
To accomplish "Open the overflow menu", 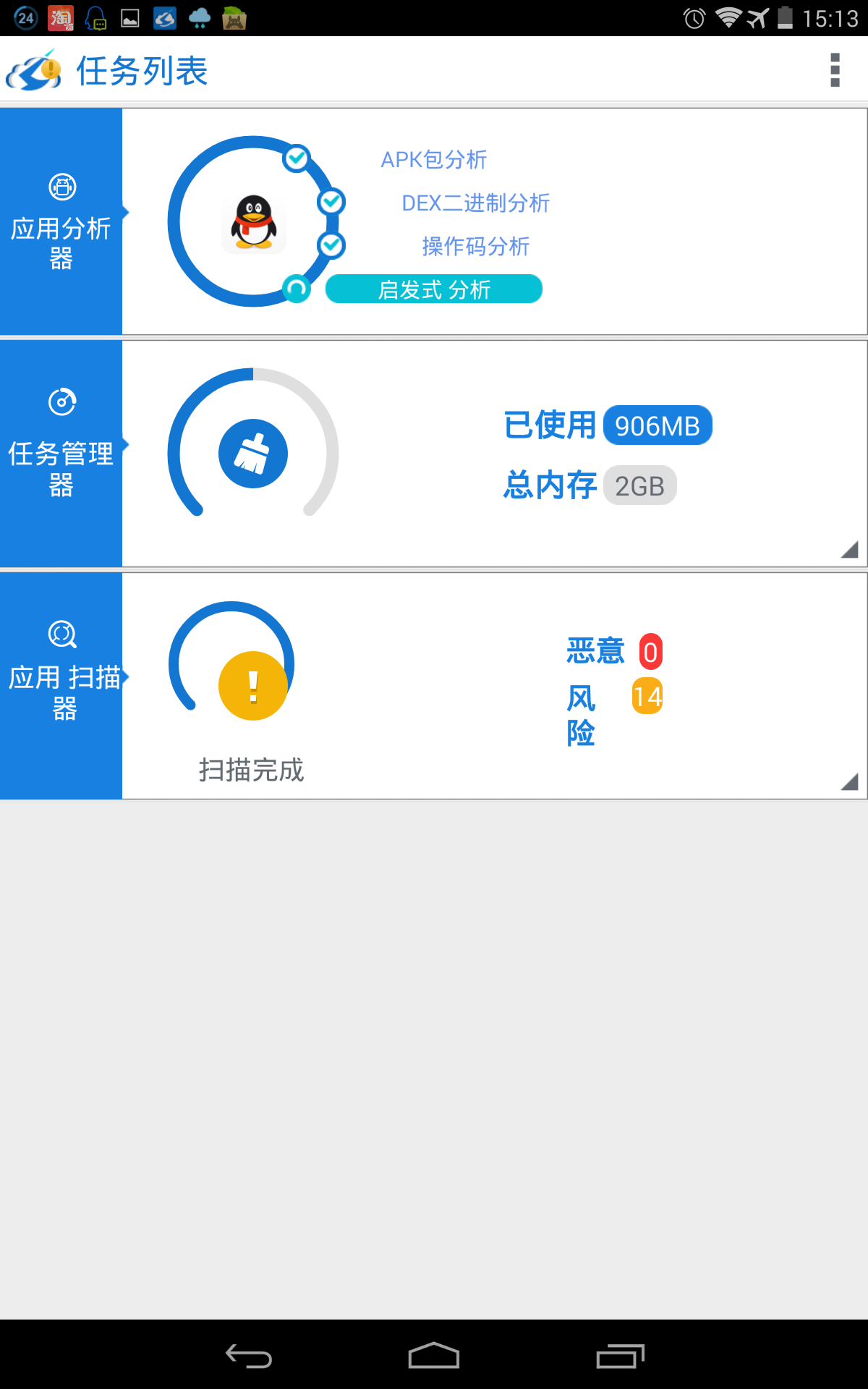I will coord(835,70).
